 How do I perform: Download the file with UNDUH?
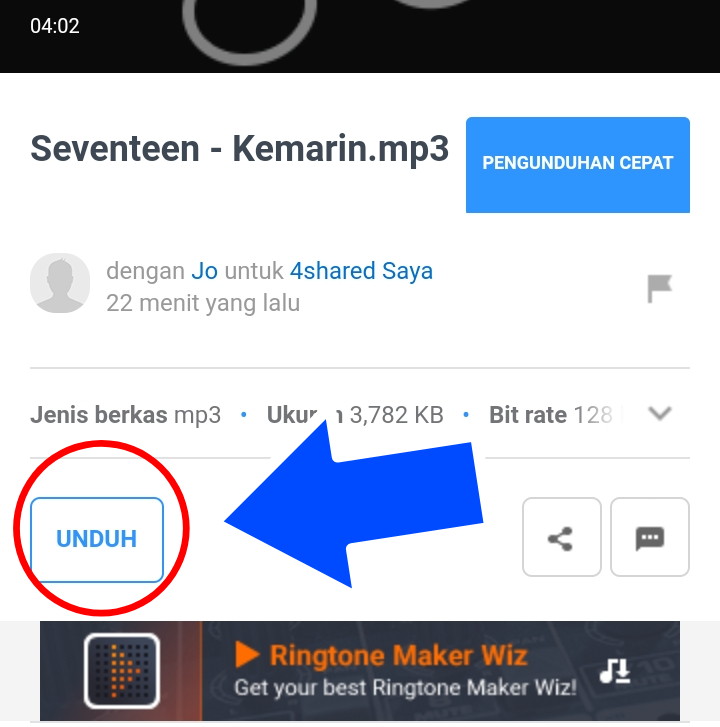coord(97,539)
